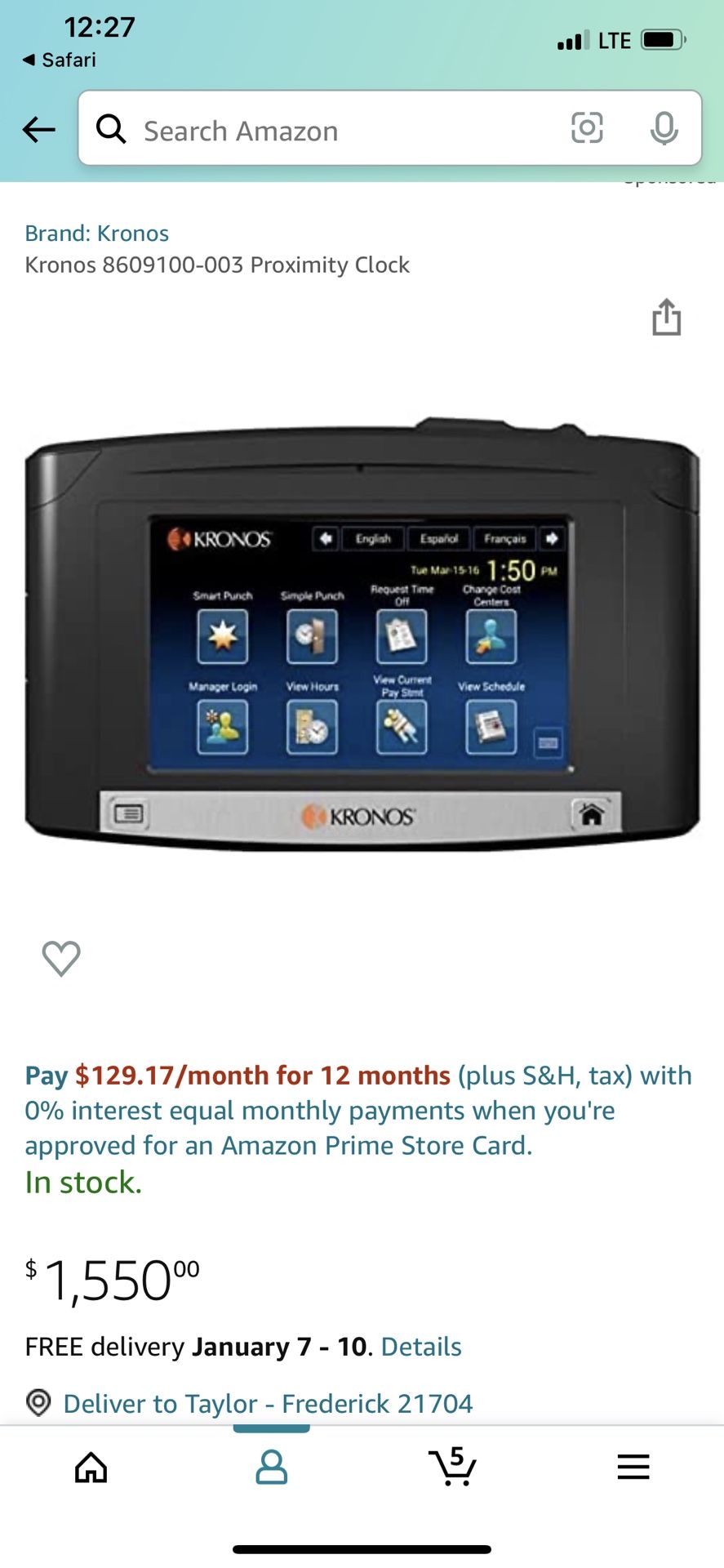724x1568 pixels.
Task: Change delivery address Taylor - Frederick 21704
Action: coord(268,1403)
